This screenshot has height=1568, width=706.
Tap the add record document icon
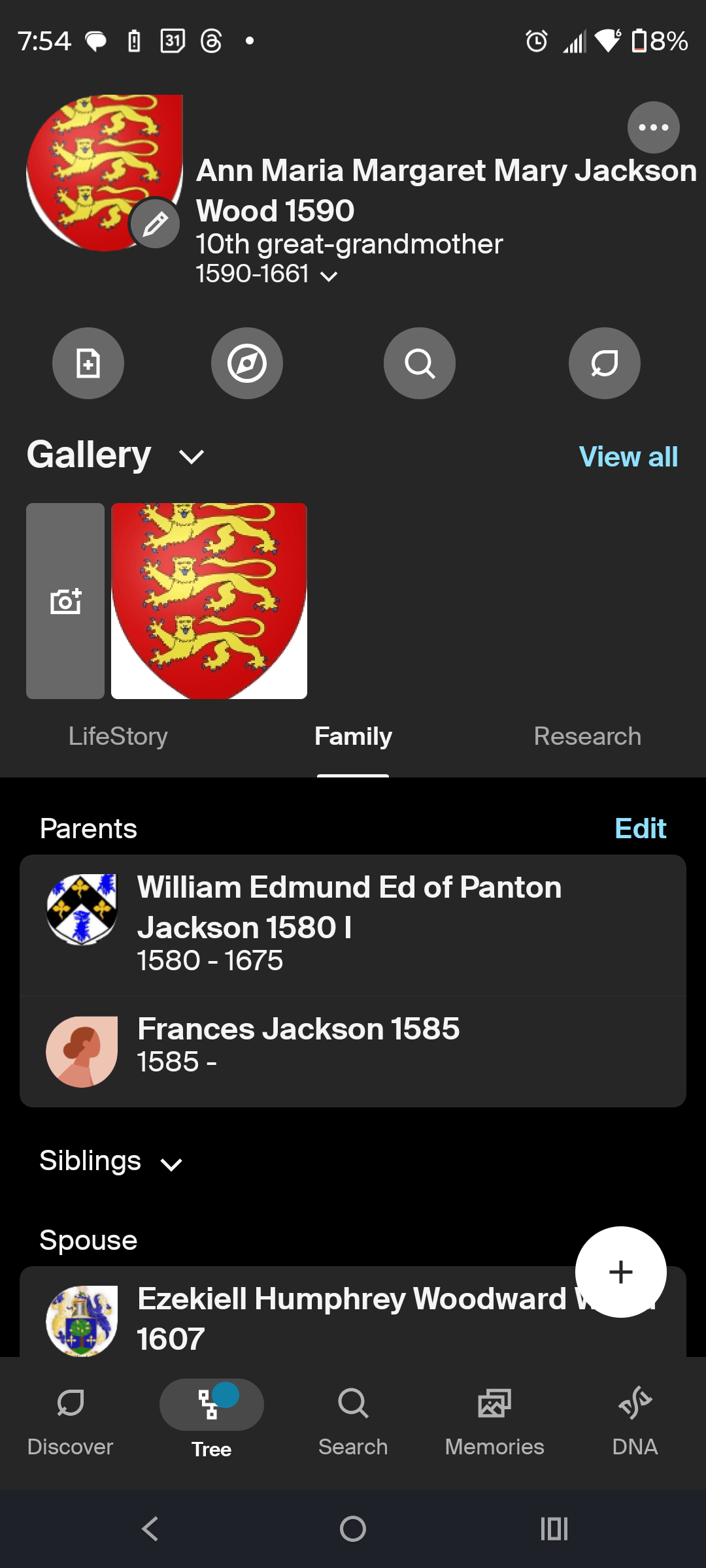coord(88,363)
